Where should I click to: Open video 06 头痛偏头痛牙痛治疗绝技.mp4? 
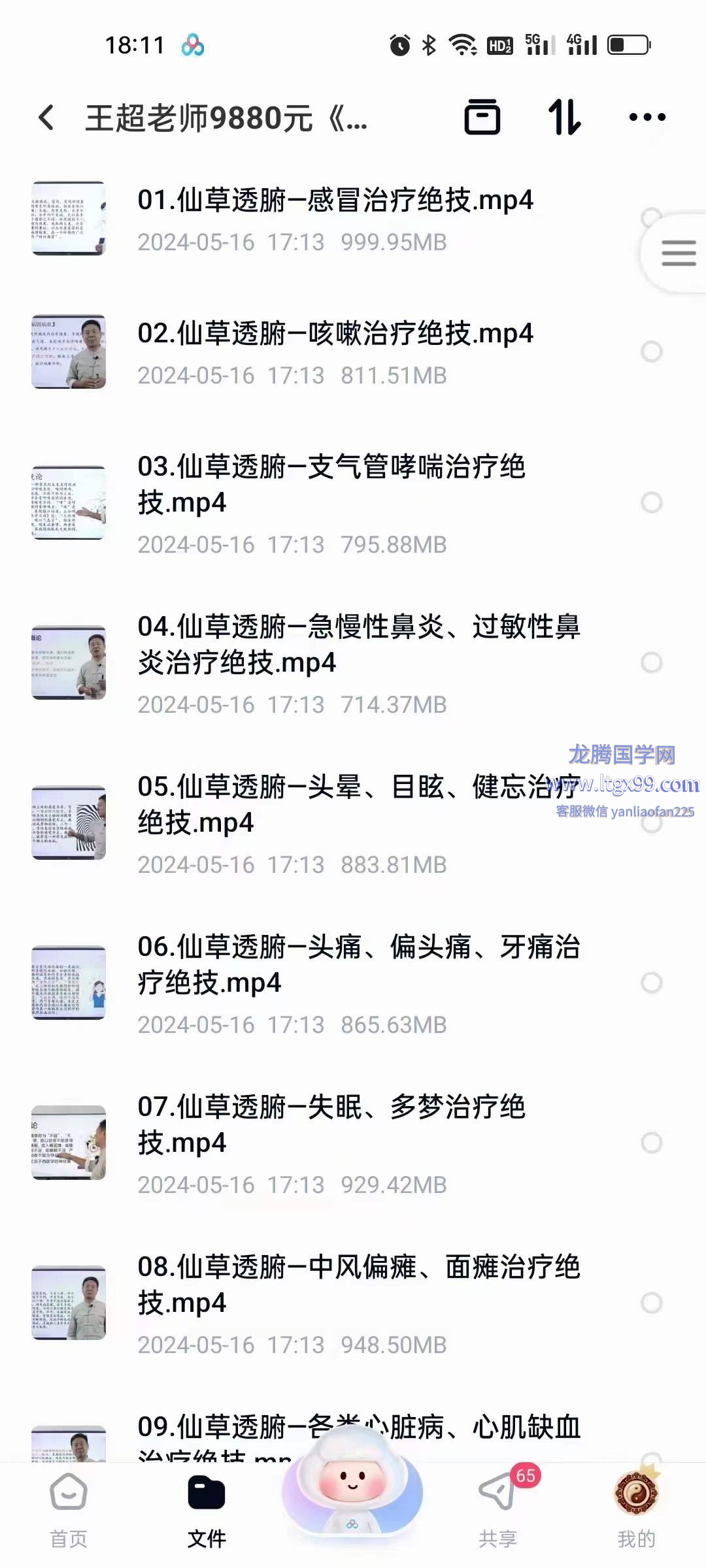pyautogui.click(x=358, y=983)
